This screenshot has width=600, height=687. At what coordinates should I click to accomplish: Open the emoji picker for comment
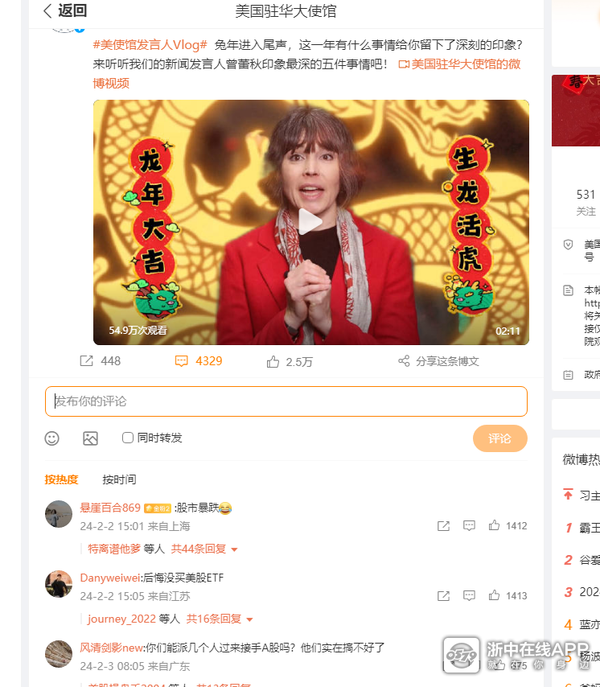coord(52,438)
